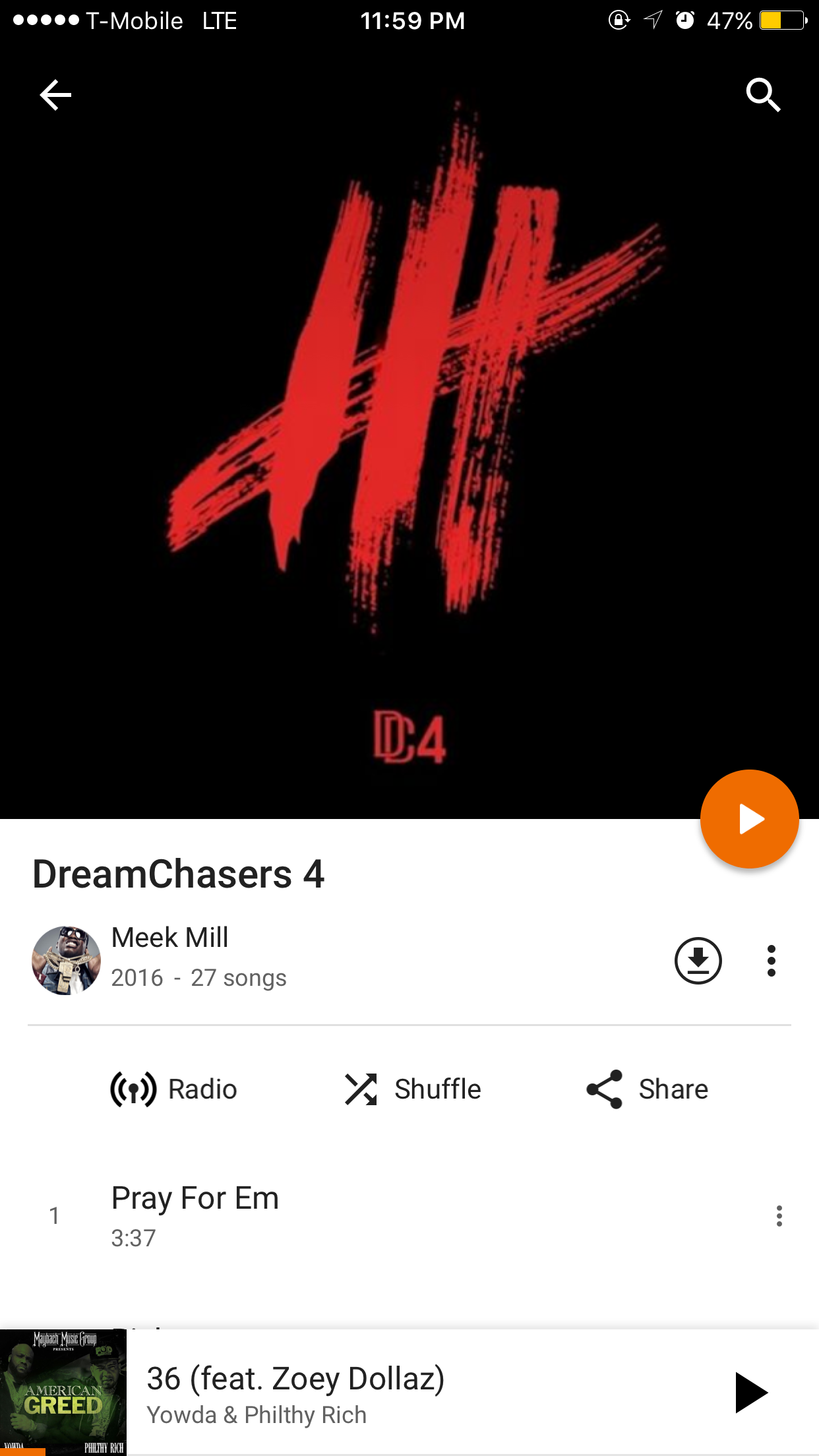Download the DreamChasers 4 album
The height and width of the screenshot is (1456, 819).
[698, 961]
